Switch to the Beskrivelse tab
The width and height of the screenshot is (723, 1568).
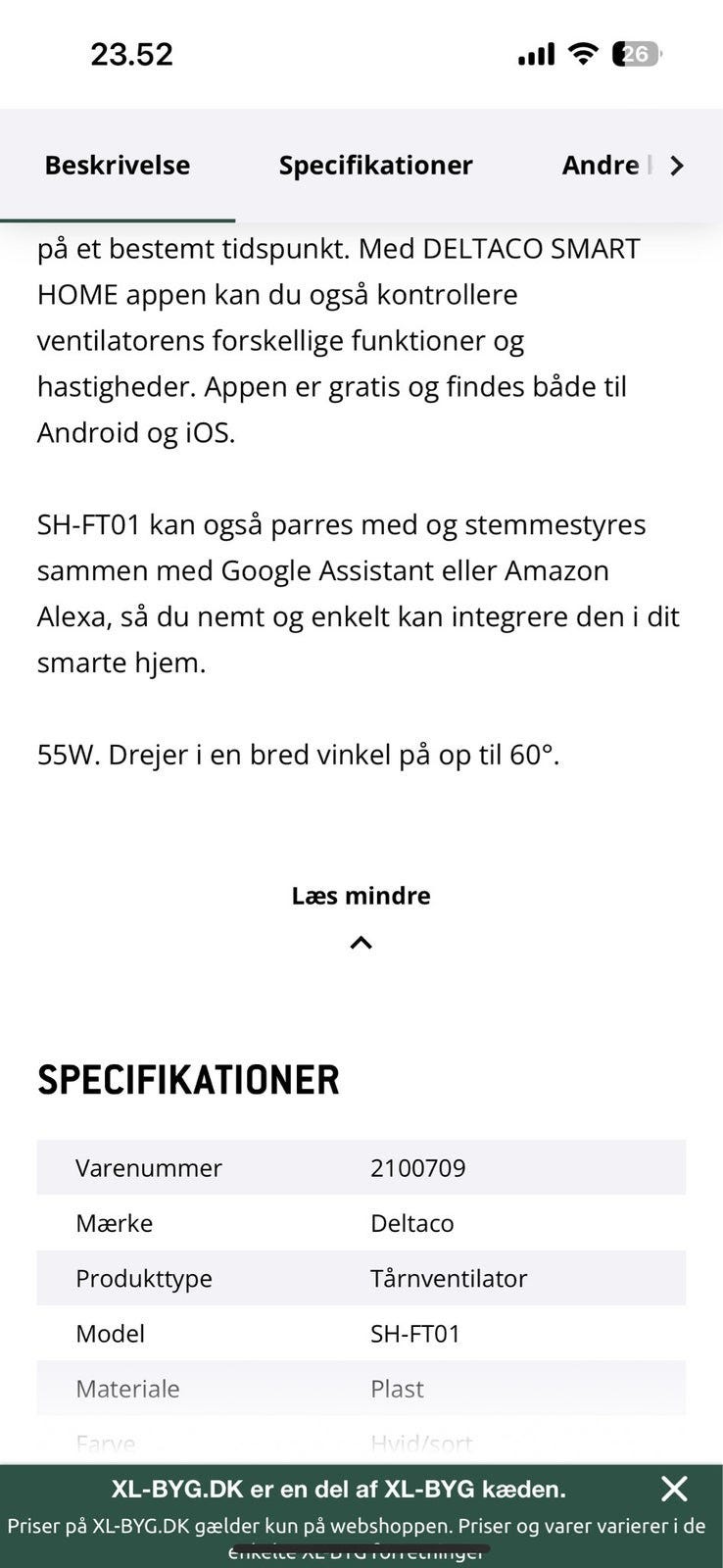(118, 165)
